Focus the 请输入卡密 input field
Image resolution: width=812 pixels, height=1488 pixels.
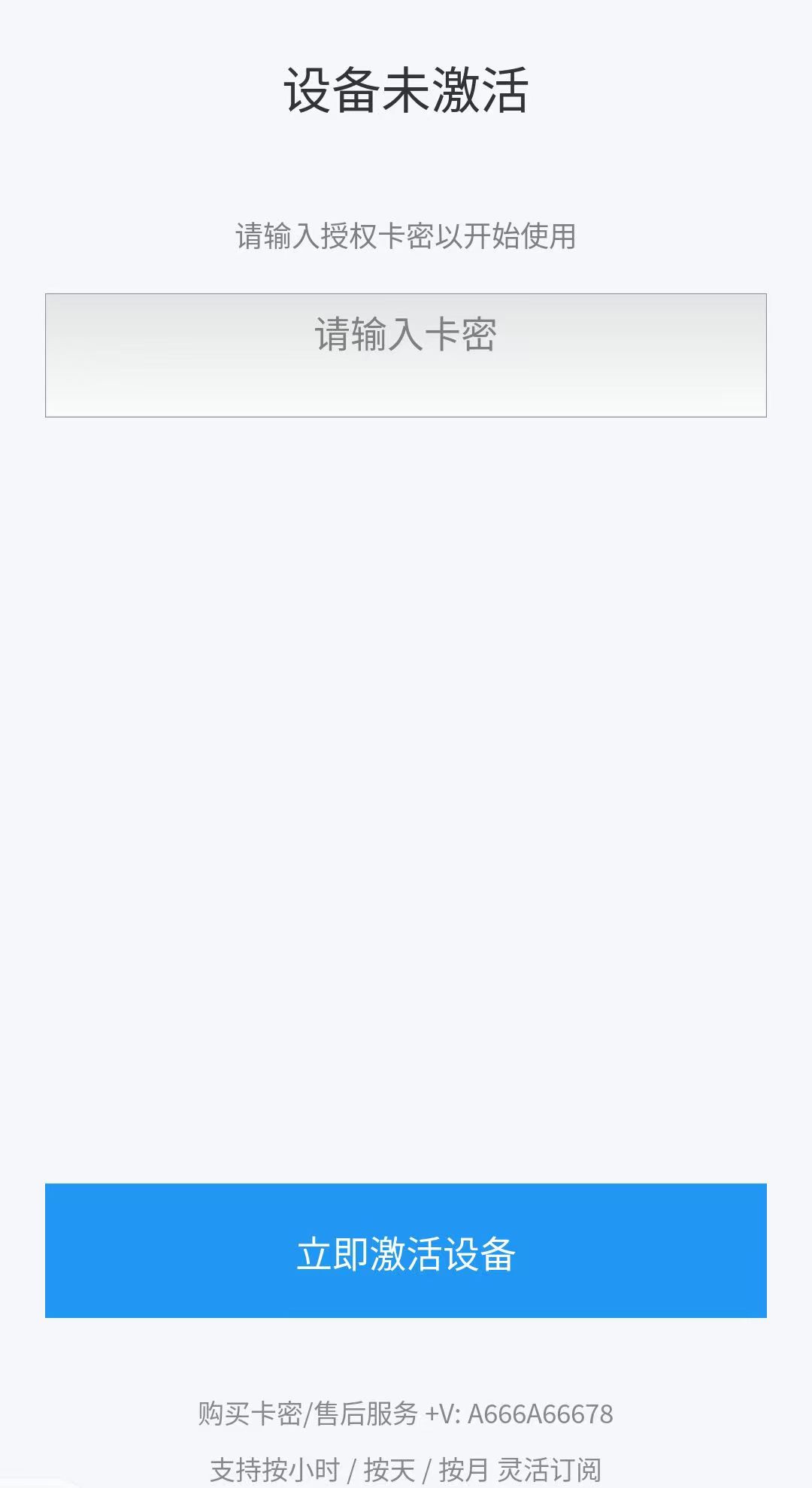click(x=405, y=354)
